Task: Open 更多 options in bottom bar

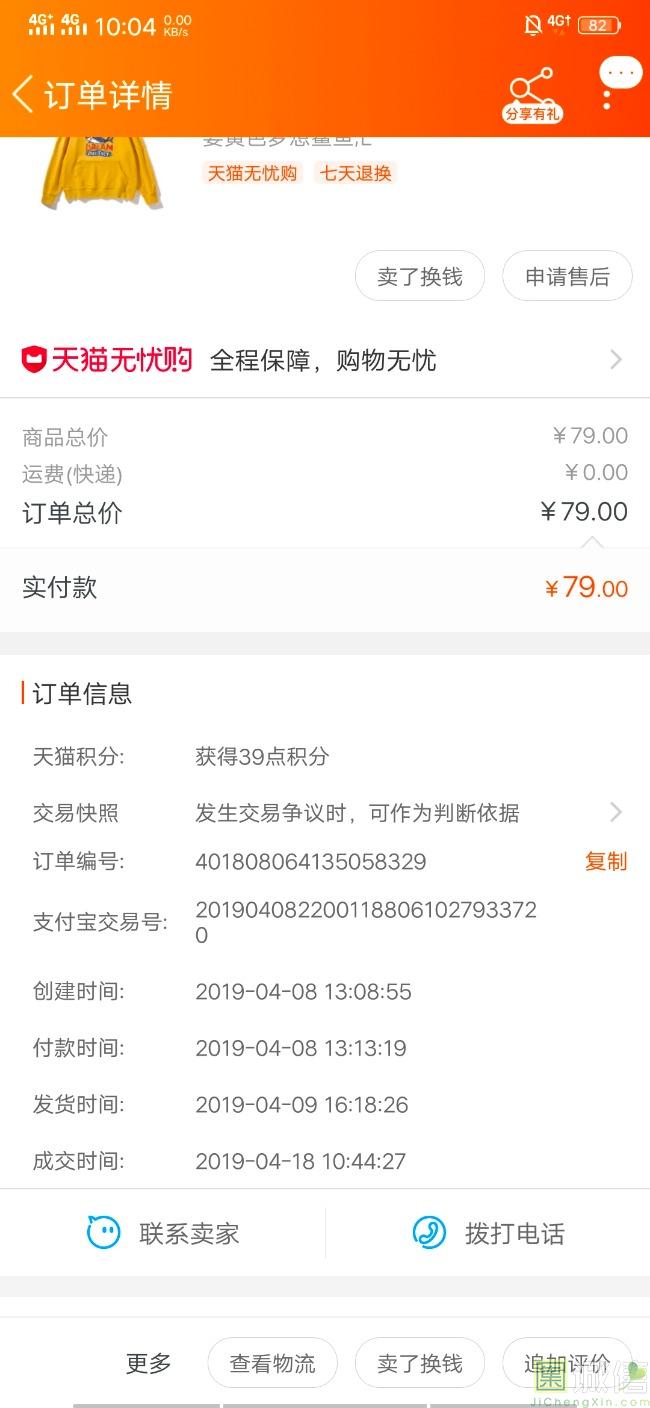Action: point(148,1363)
